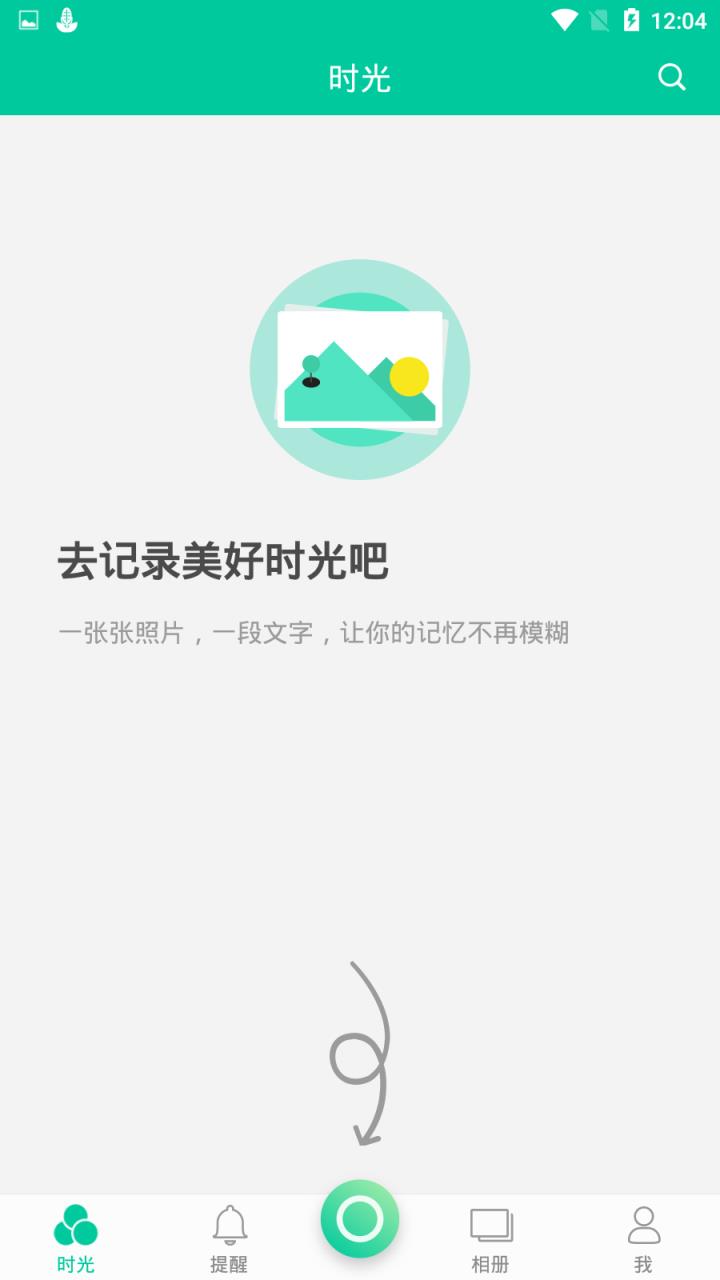Open search from the top bar
This screenshot has height=1280, width=720.
[x=671, y=76]
